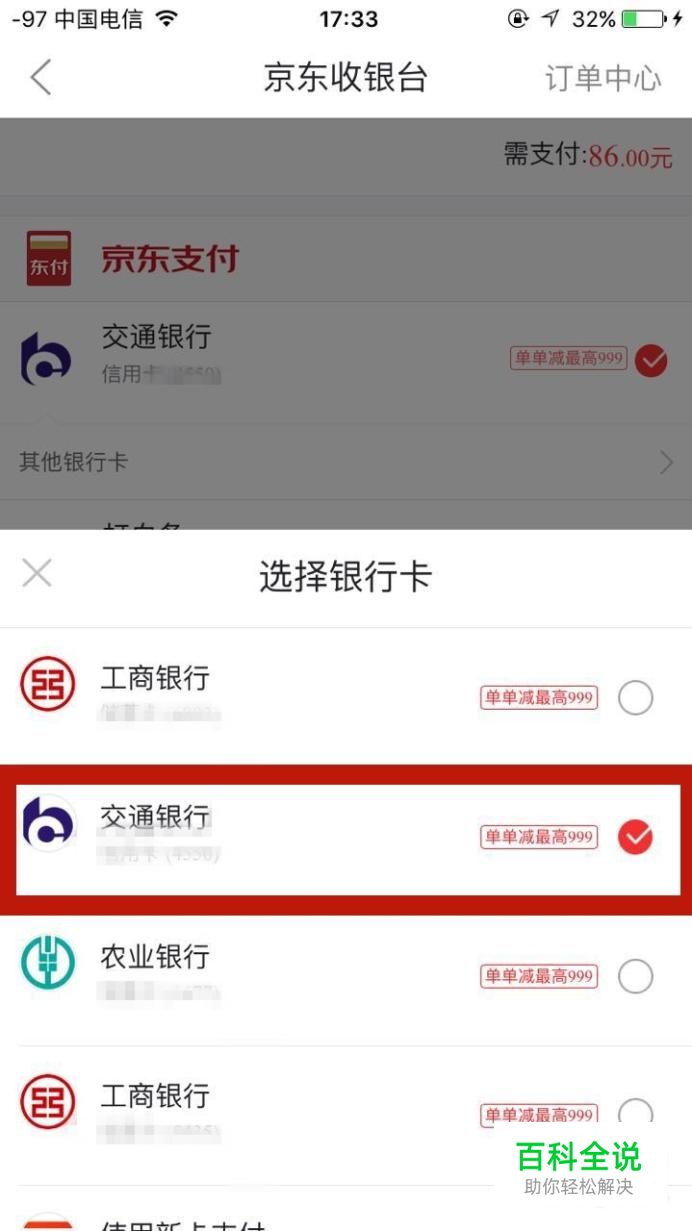Choose 交通银行 in the 选择银行卡 list
Viewport: 692px width, 1231px height.
click(346, 838)
